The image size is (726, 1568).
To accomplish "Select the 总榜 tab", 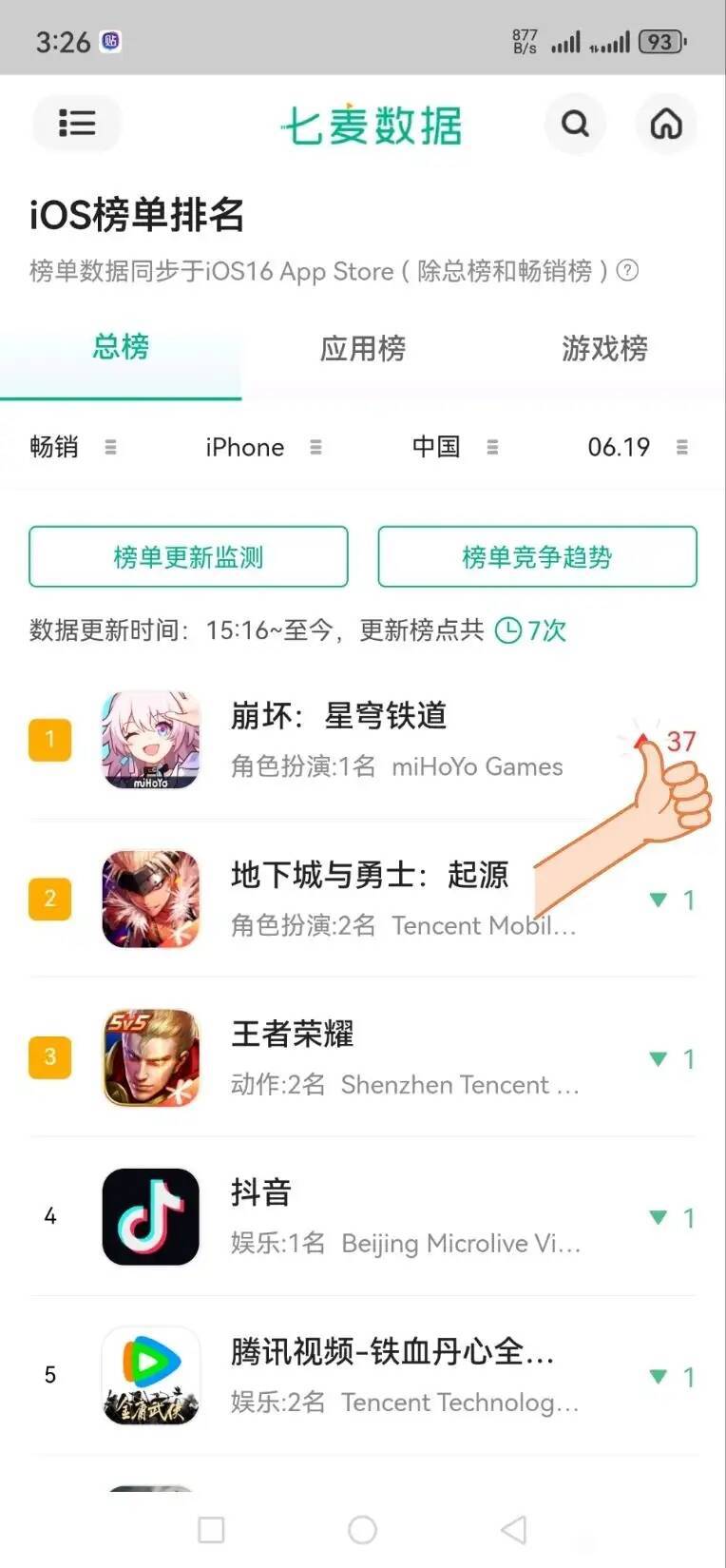I will [121, 347].
